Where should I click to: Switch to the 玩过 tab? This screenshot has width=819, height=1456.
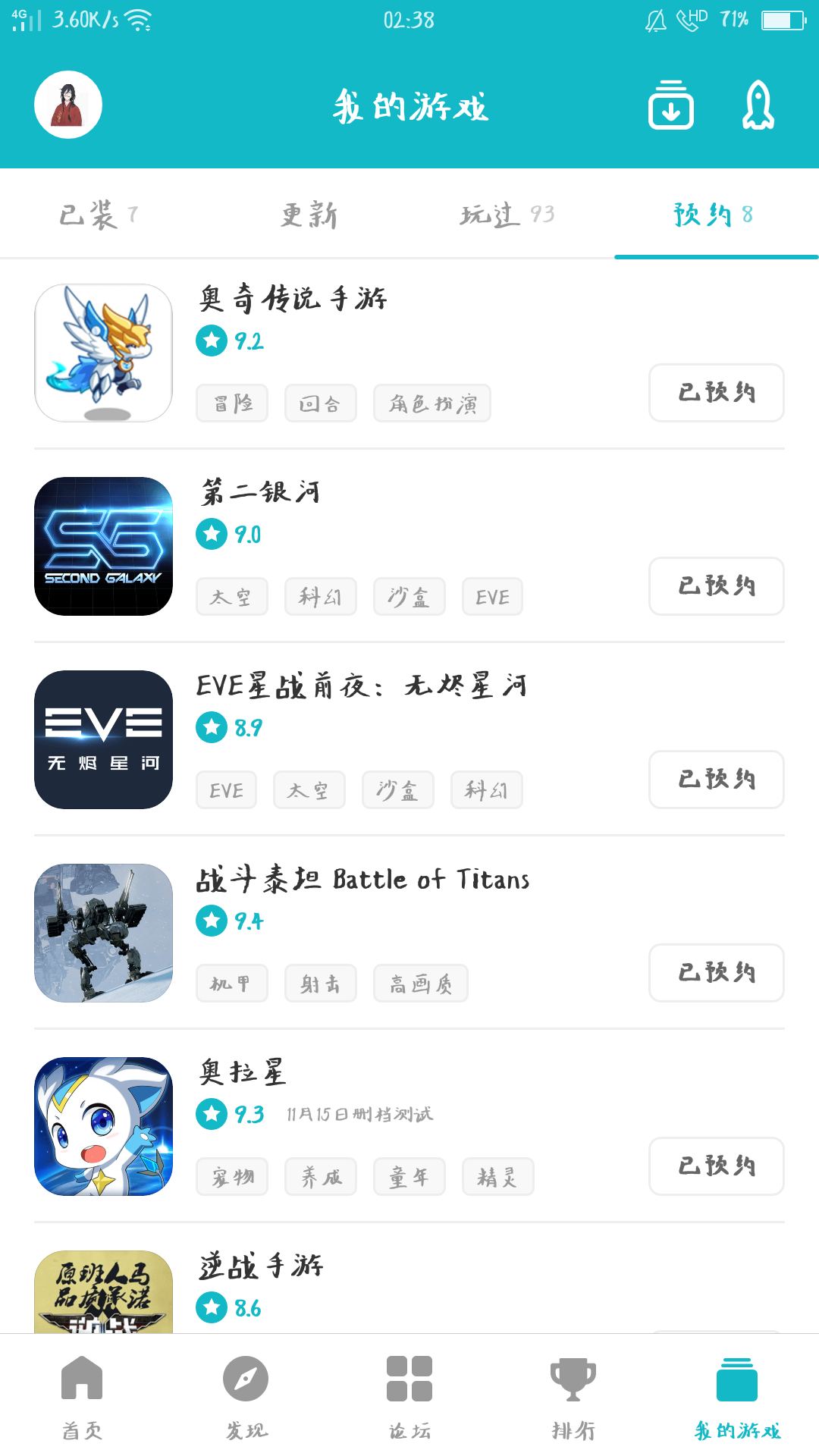point(507,215)
